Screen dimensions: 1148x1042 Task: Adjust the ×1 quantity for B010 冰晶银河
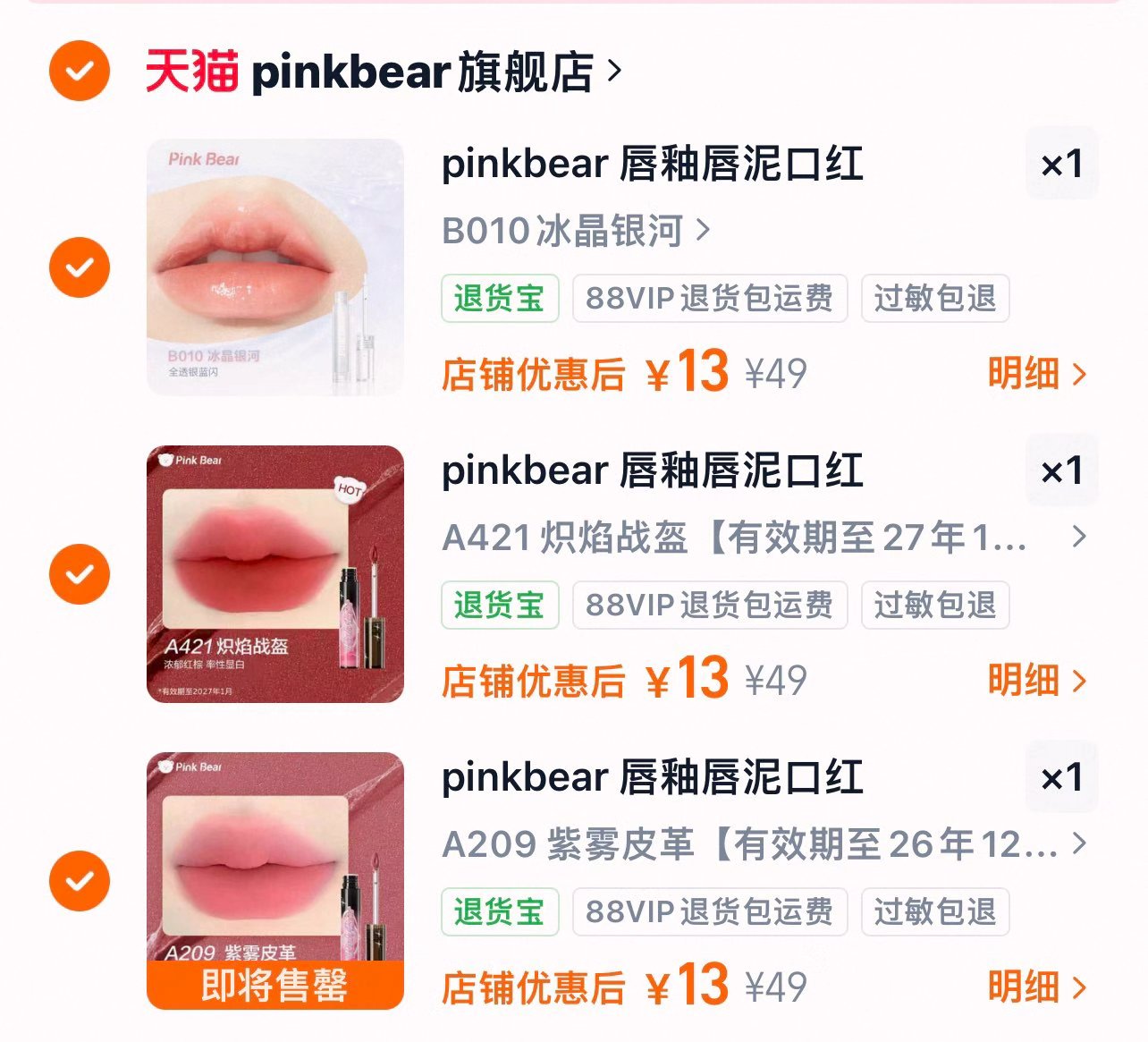1061,165
